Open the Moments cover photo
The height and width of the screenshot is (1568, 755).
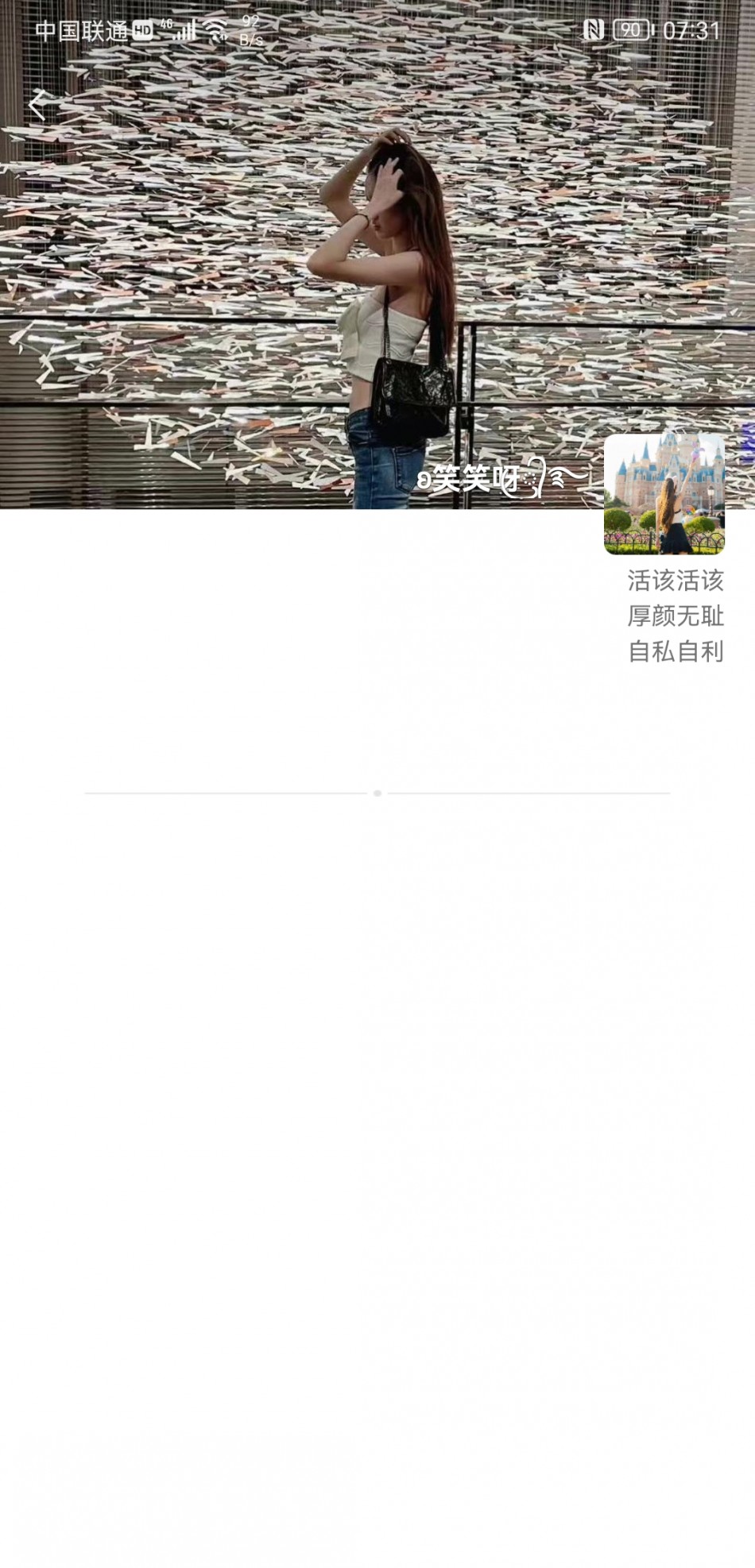[377, 254]
